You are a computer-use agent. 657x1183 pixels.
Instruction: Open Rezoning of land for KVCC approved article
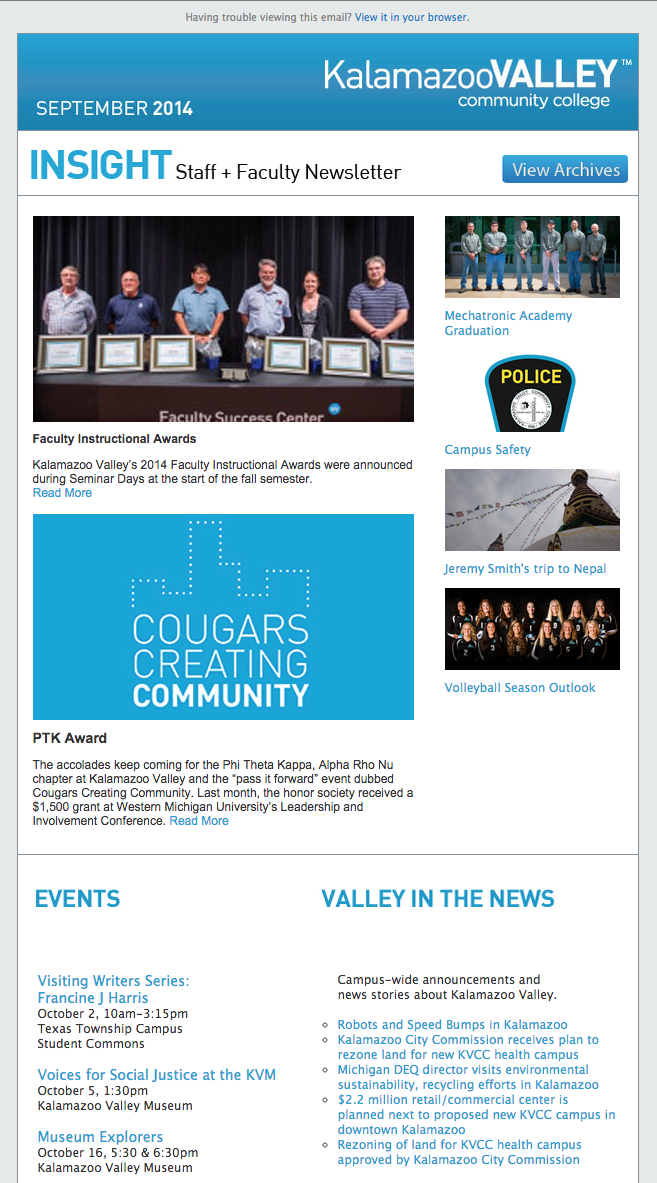click(x=459, y=1152)
